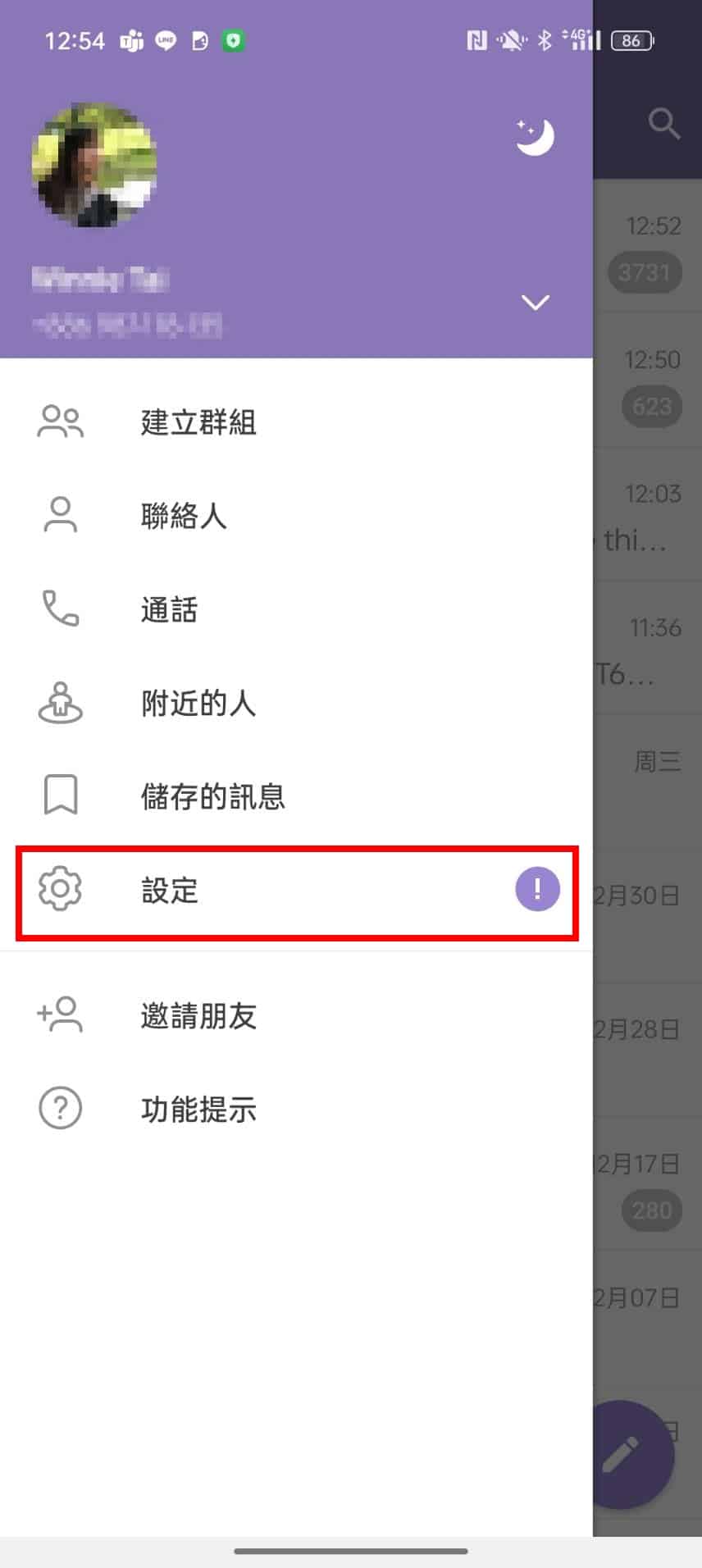This screenshot has height=1568, width=702.
Task: Open the profile avatar photo
Action: click(94, 166)
